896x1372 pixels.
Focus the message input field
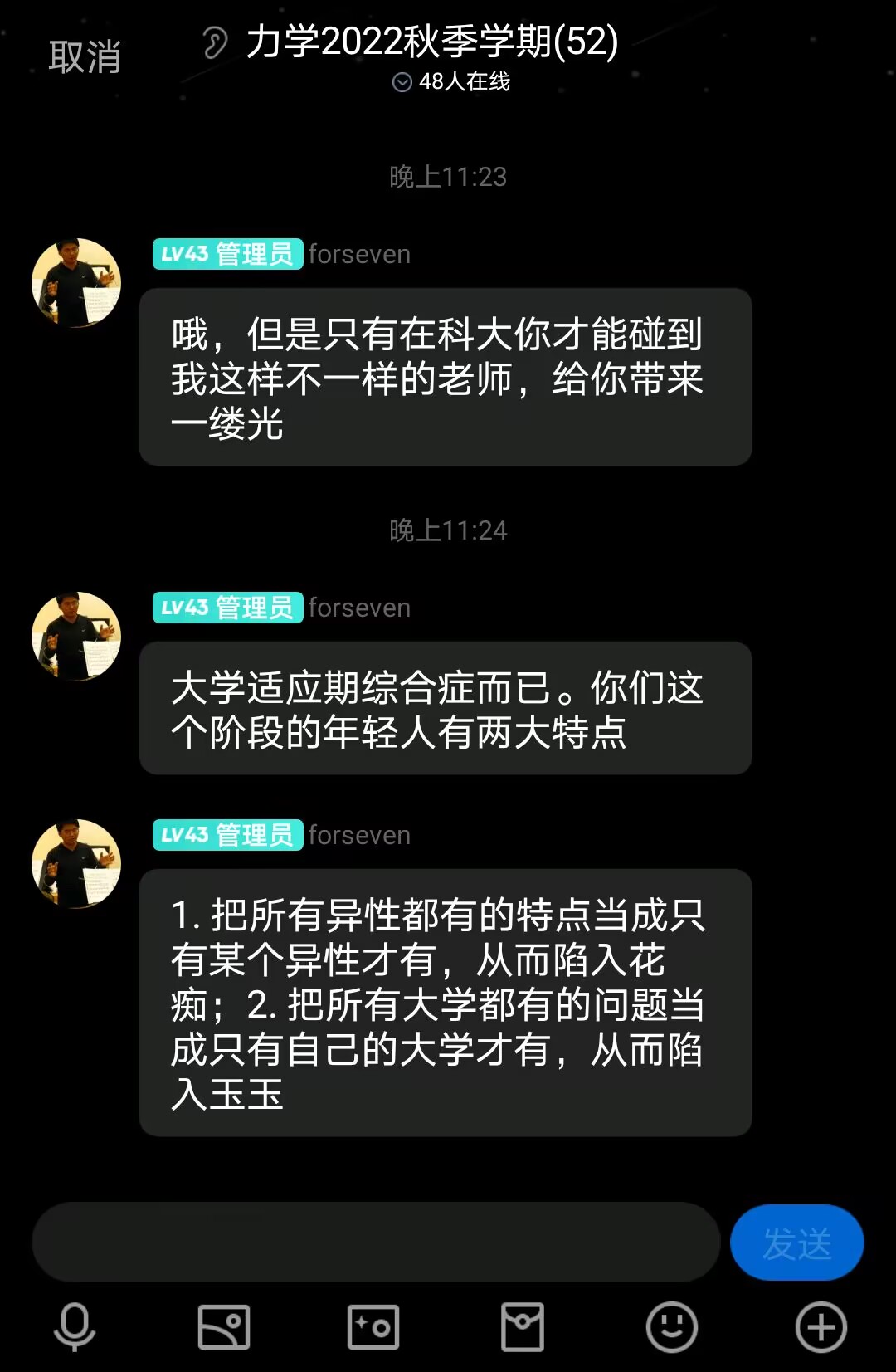click(375, 1243)
